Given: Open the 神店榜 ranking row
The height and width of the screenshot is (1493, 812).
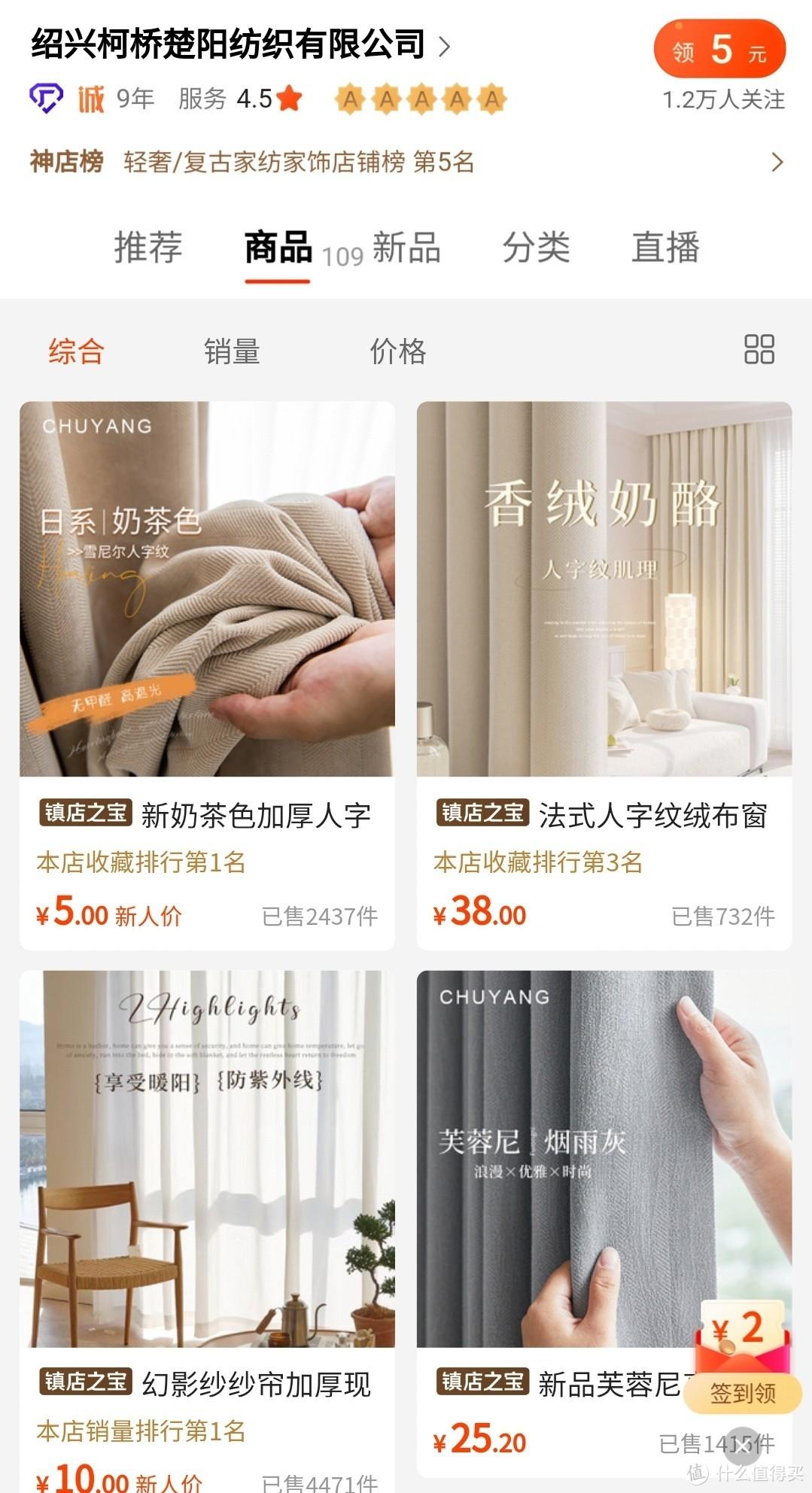Looking at the screenshot, I should click(x=406, y=162).
